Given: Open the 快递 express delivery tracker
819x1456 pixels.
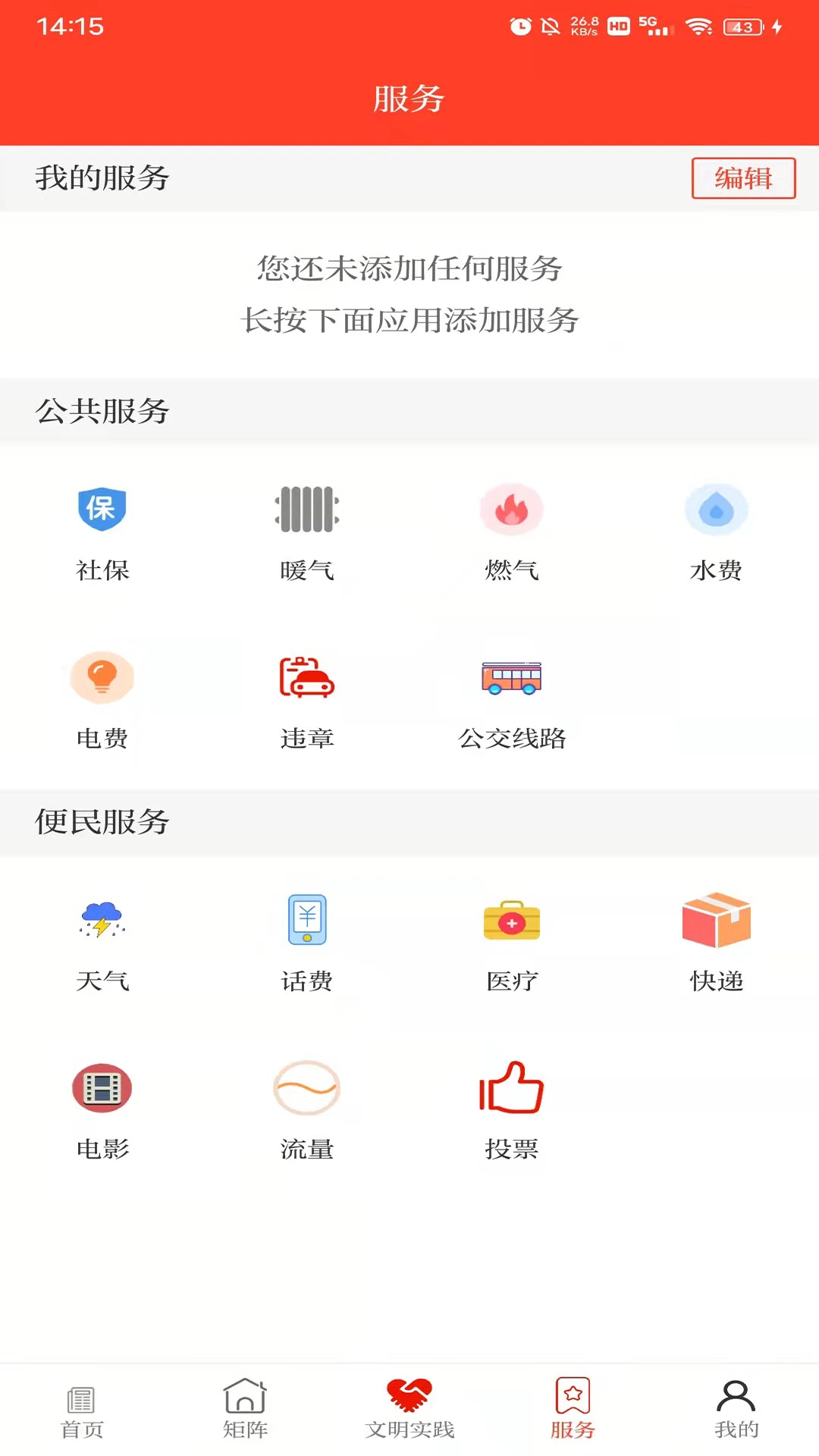Looking at the screenshot, I should click(x=717, y=940).
